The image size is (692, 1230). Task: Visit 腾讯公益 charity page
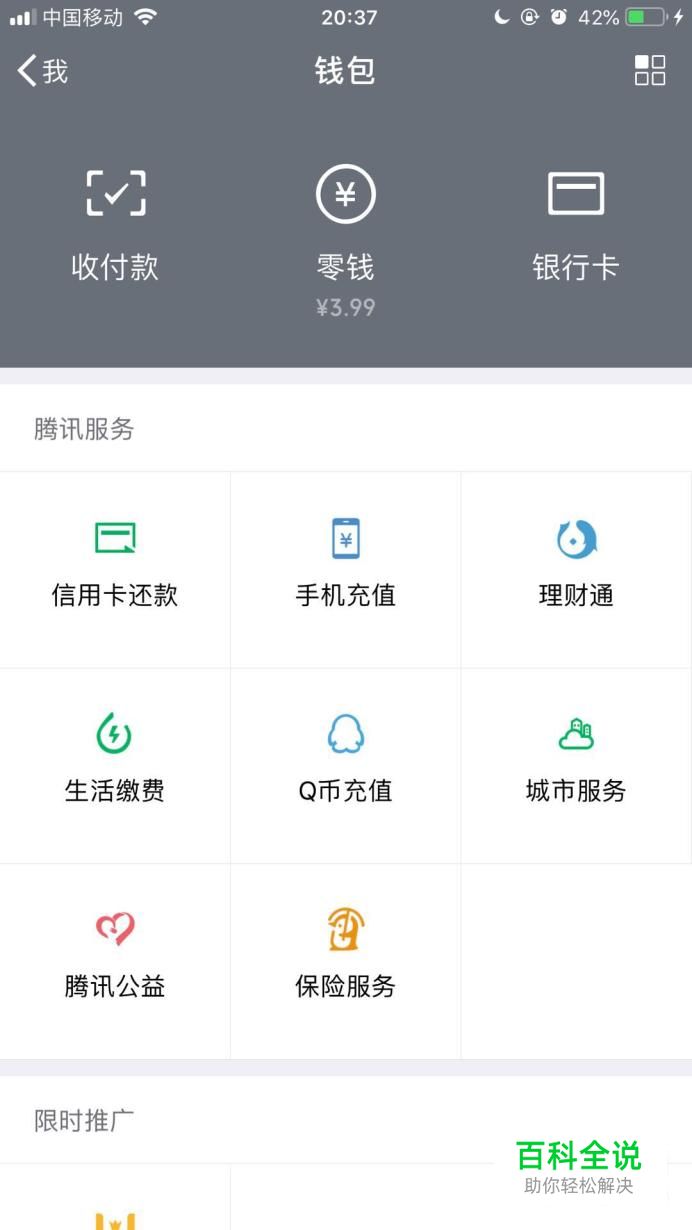click(115, 958)
